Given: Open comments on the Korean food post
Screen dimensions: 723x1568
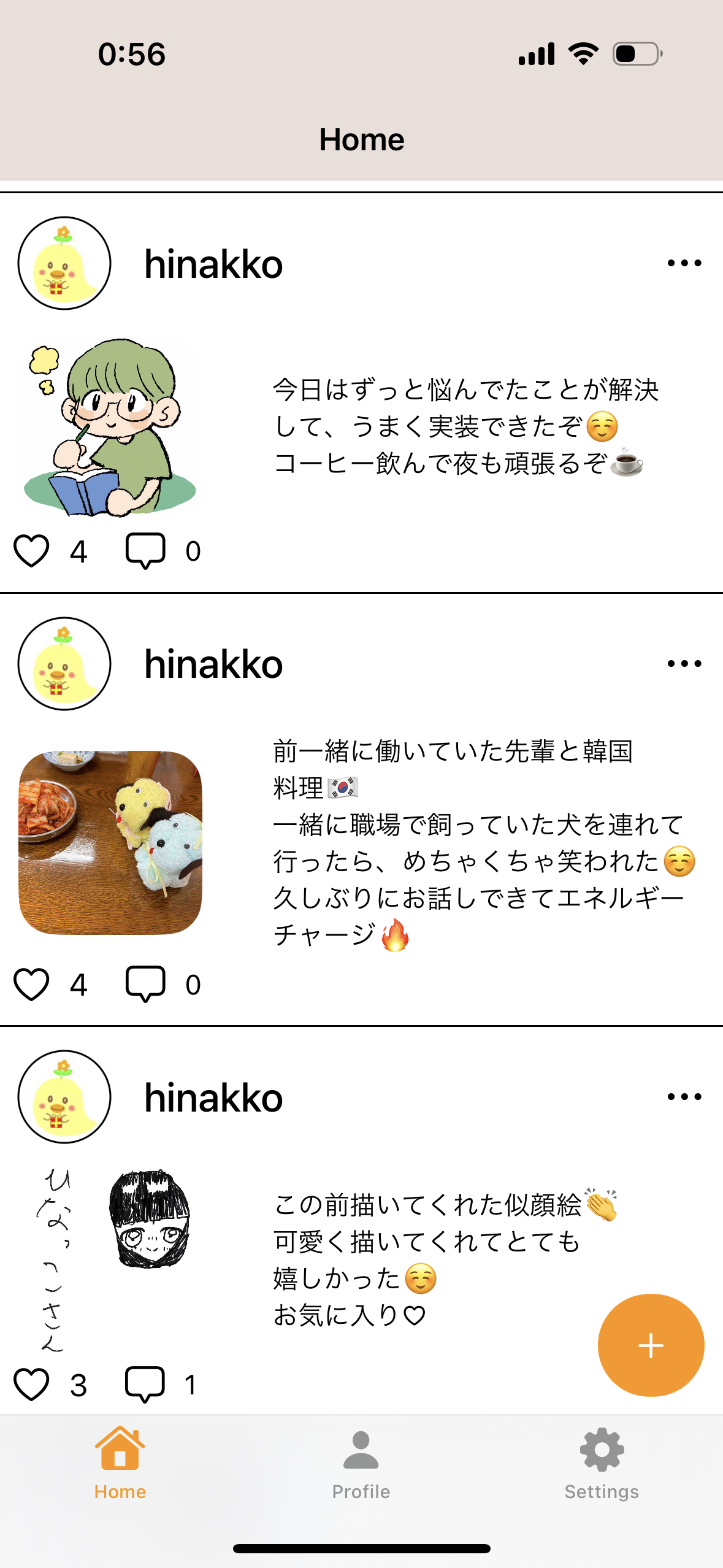Looking at the screenshot, I should [x=145, y=984].
